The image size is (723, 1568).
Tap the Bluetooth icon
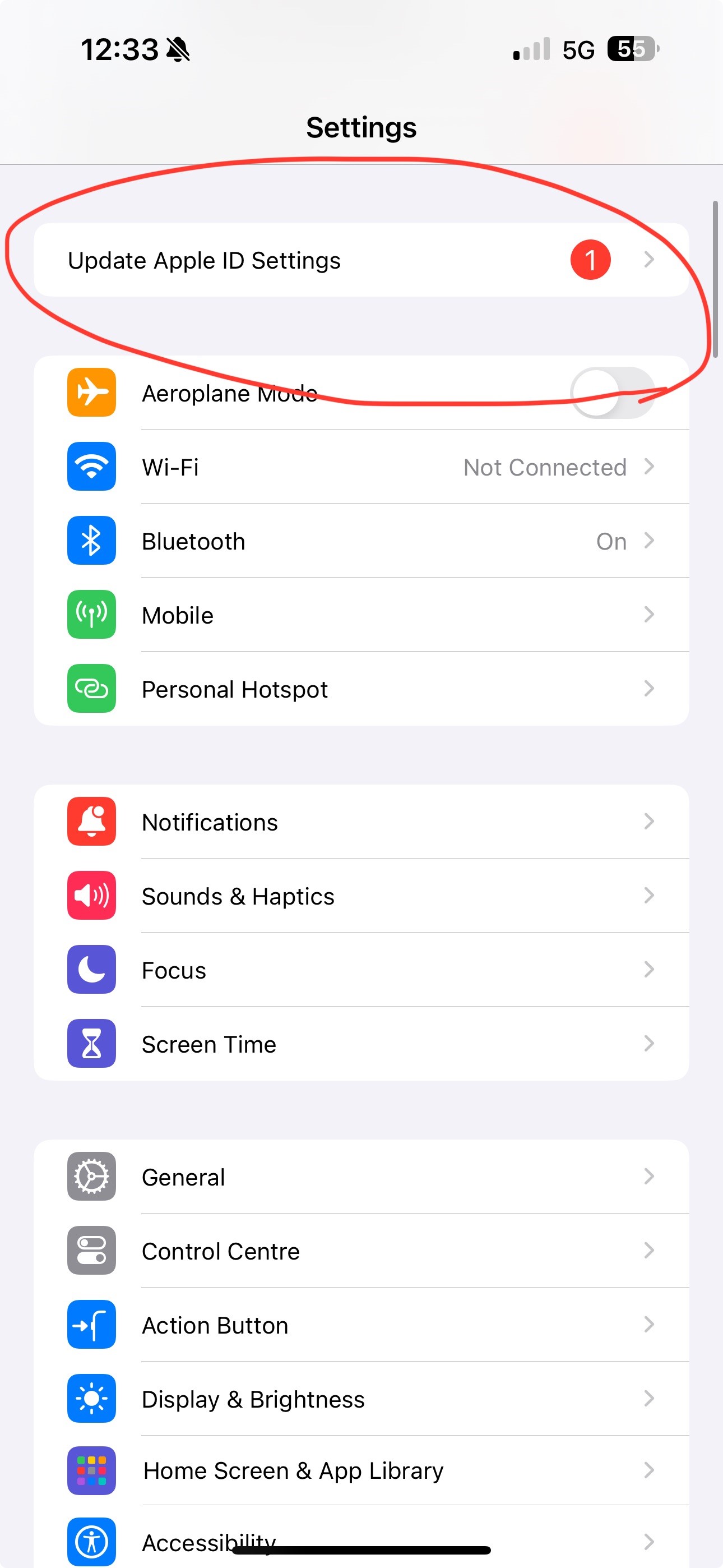91,541
